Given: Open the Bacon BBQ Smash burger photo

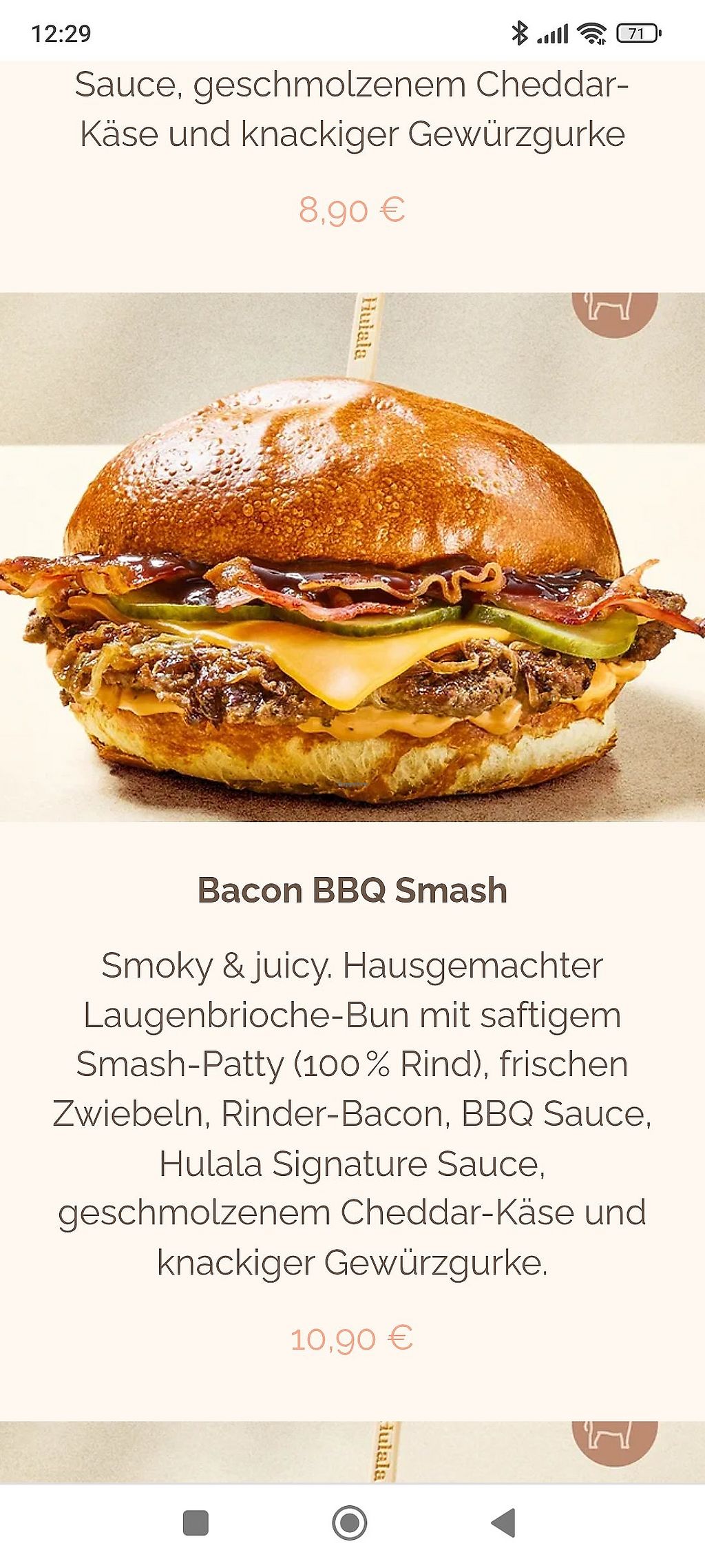Looking at the screenshot, I should pos(352,558).
